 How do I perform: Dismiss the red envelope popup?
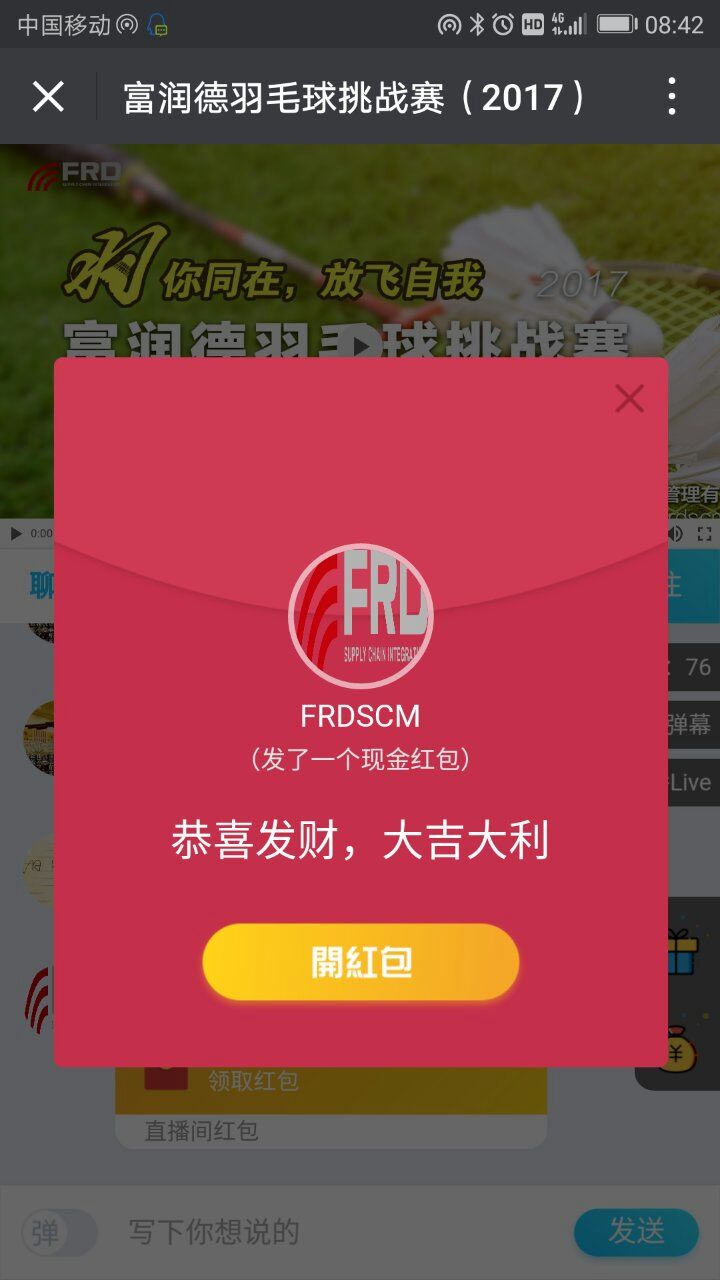629,399
